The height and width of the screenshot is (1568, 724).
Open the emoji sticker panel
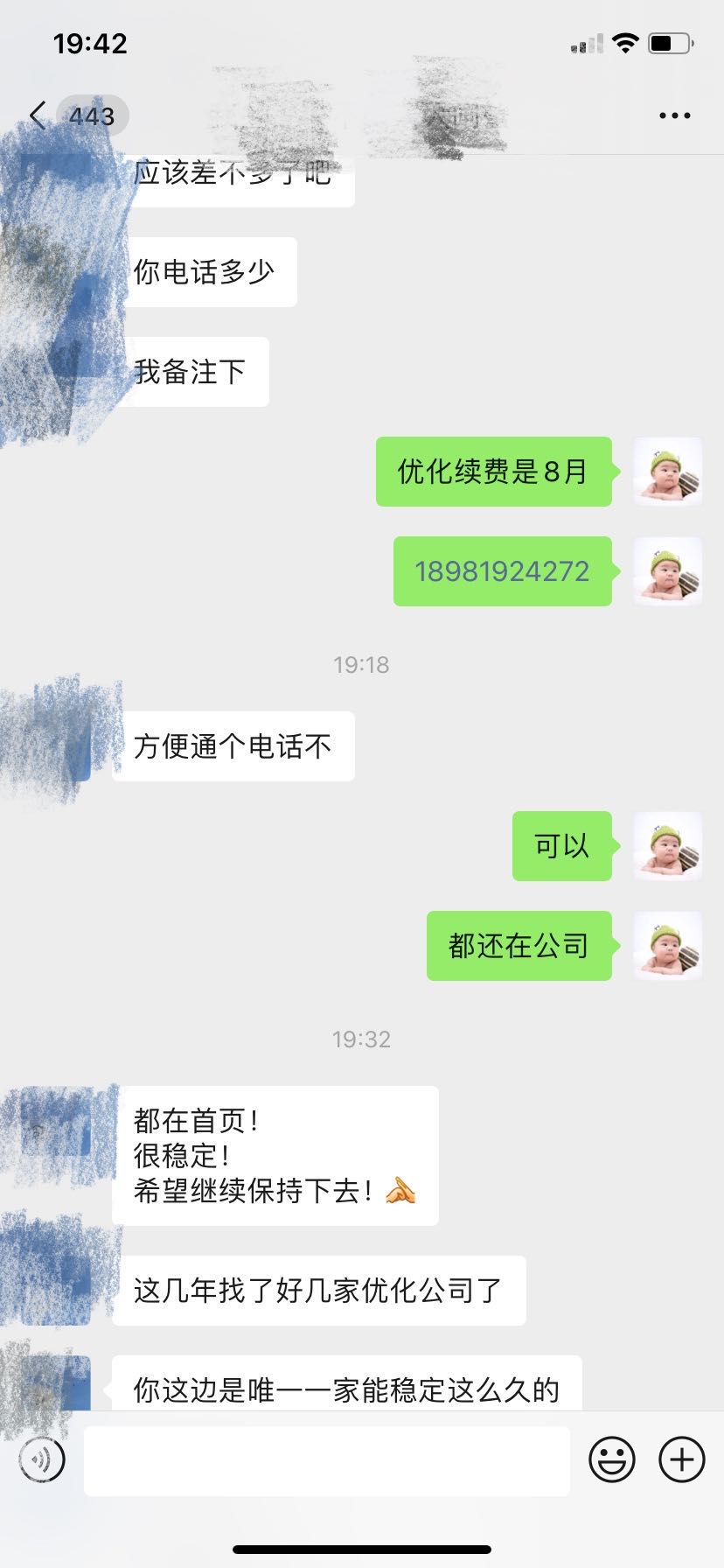click(x=611, y=1459)
